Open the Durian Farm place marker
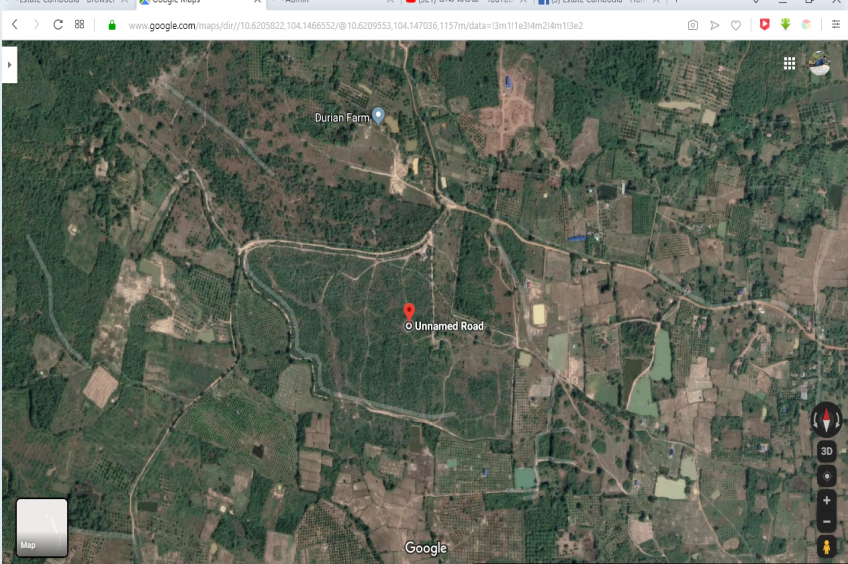This screenshot has height=564, width=848. (378, 115)
